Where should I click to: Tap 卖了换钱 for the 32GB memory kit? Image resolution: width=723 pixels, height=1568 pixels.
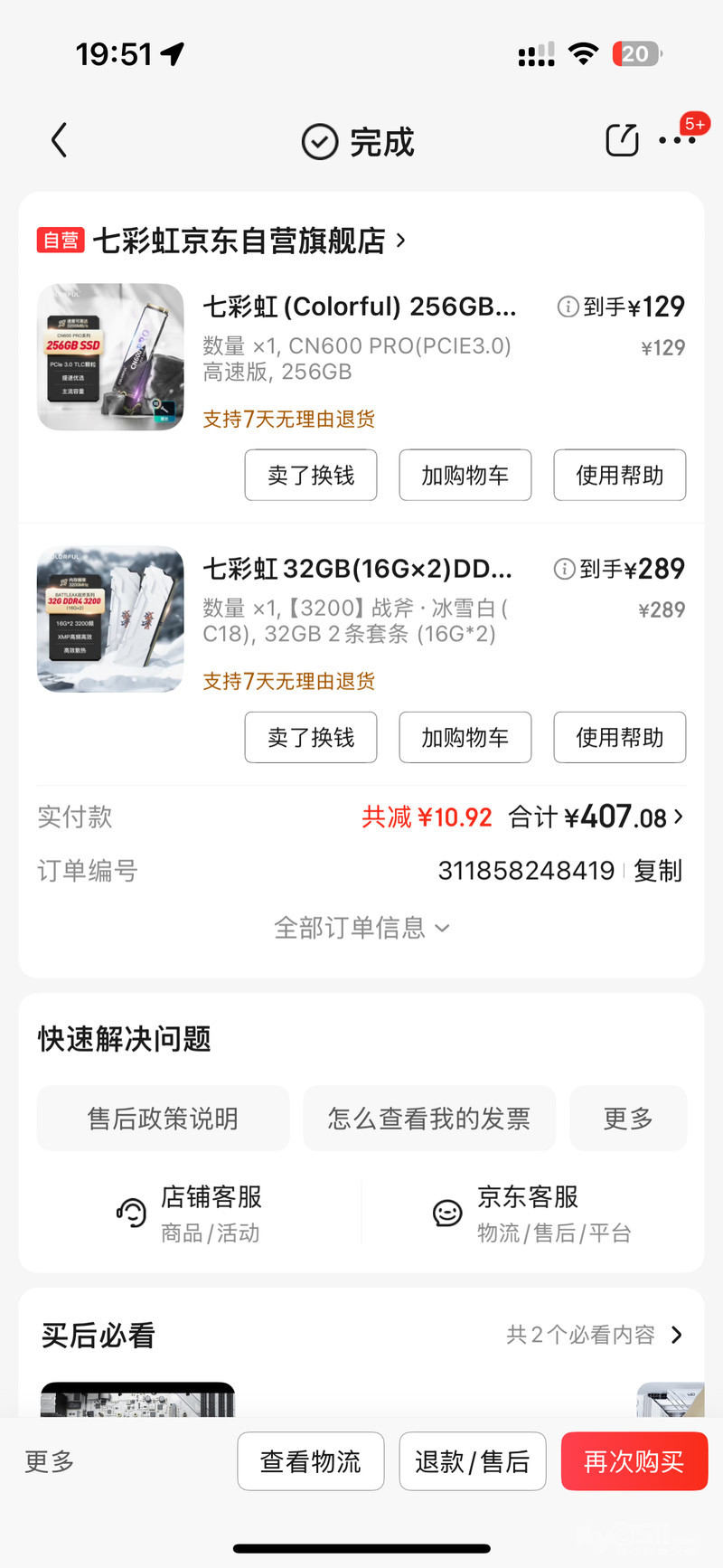tap(311, 737)
